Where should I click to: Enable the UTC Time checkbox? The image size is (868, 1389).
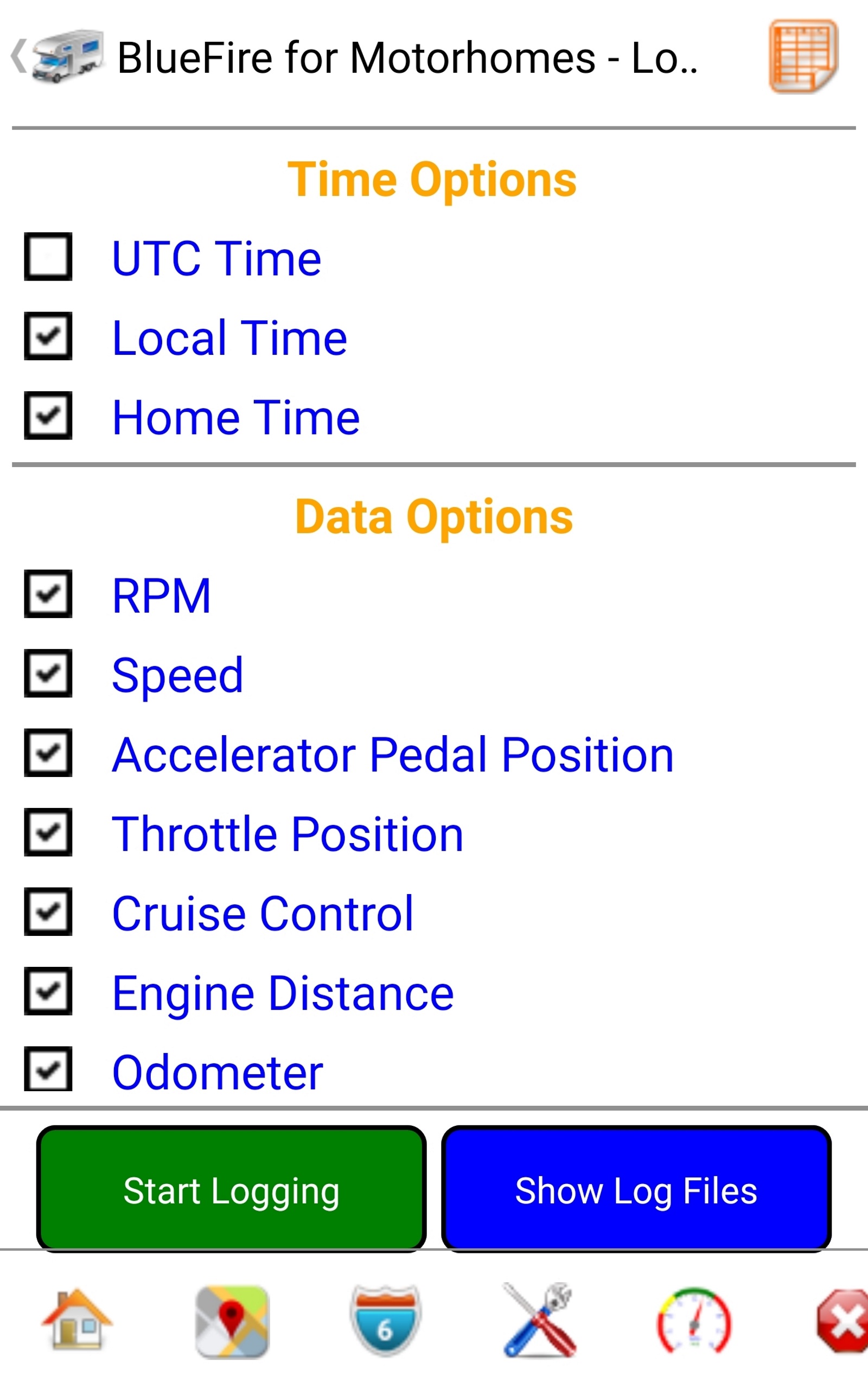click(48, 257)
